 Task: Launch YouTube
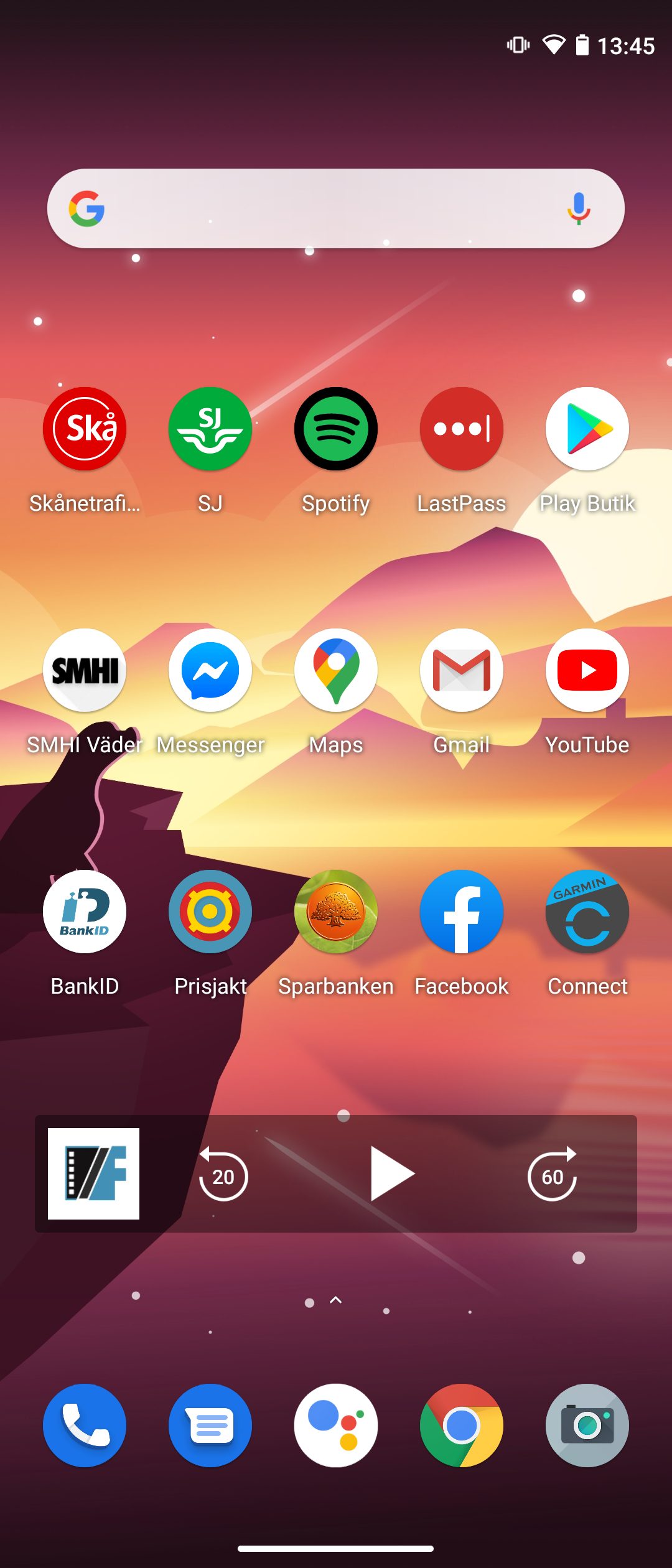(x=587, y=670)
